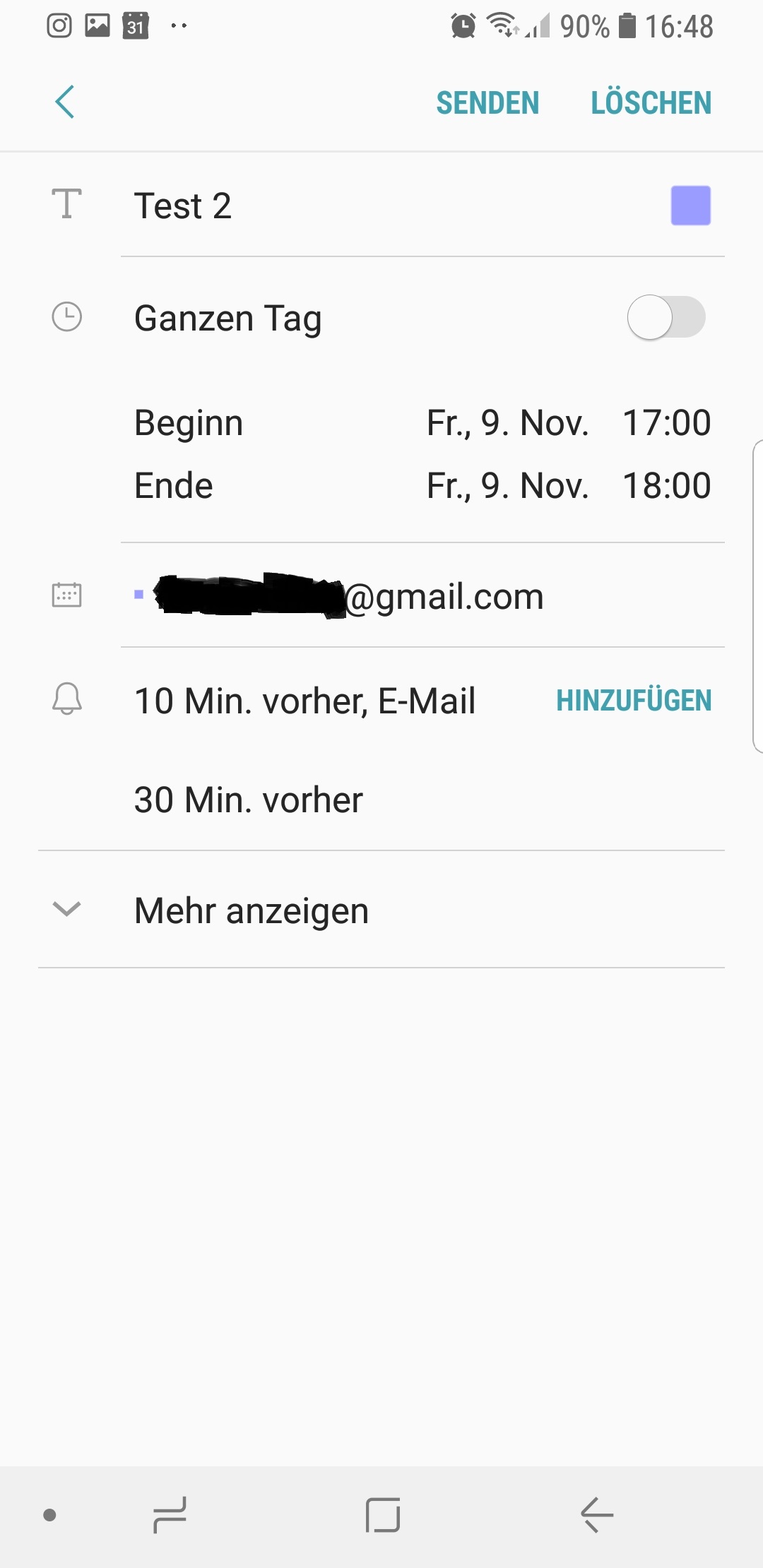Select the gmail.com calendar account
The height and width of the screenshot is (1568, 763).
(x=339, y=596)
